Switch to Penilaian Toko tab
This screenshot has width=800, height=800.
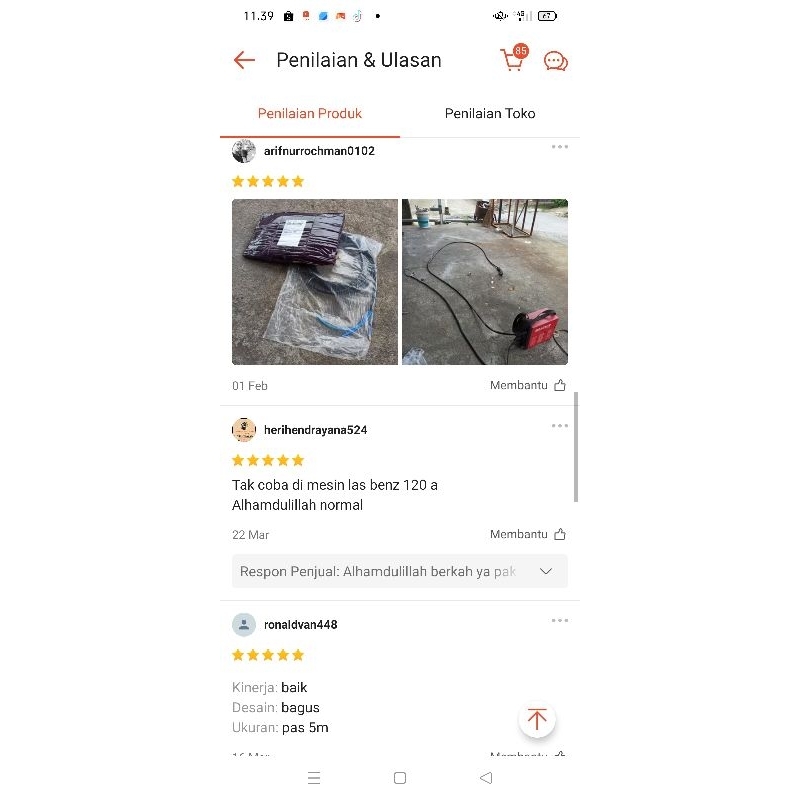coord(490,113)
